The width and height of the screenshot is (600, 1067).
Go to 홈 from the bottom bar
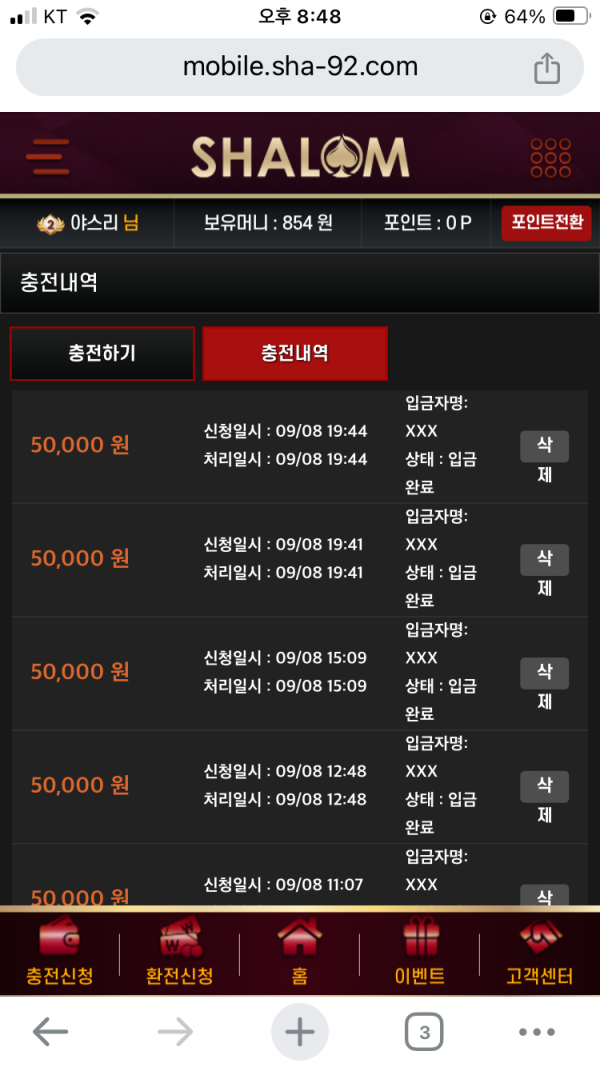(300, 953)
